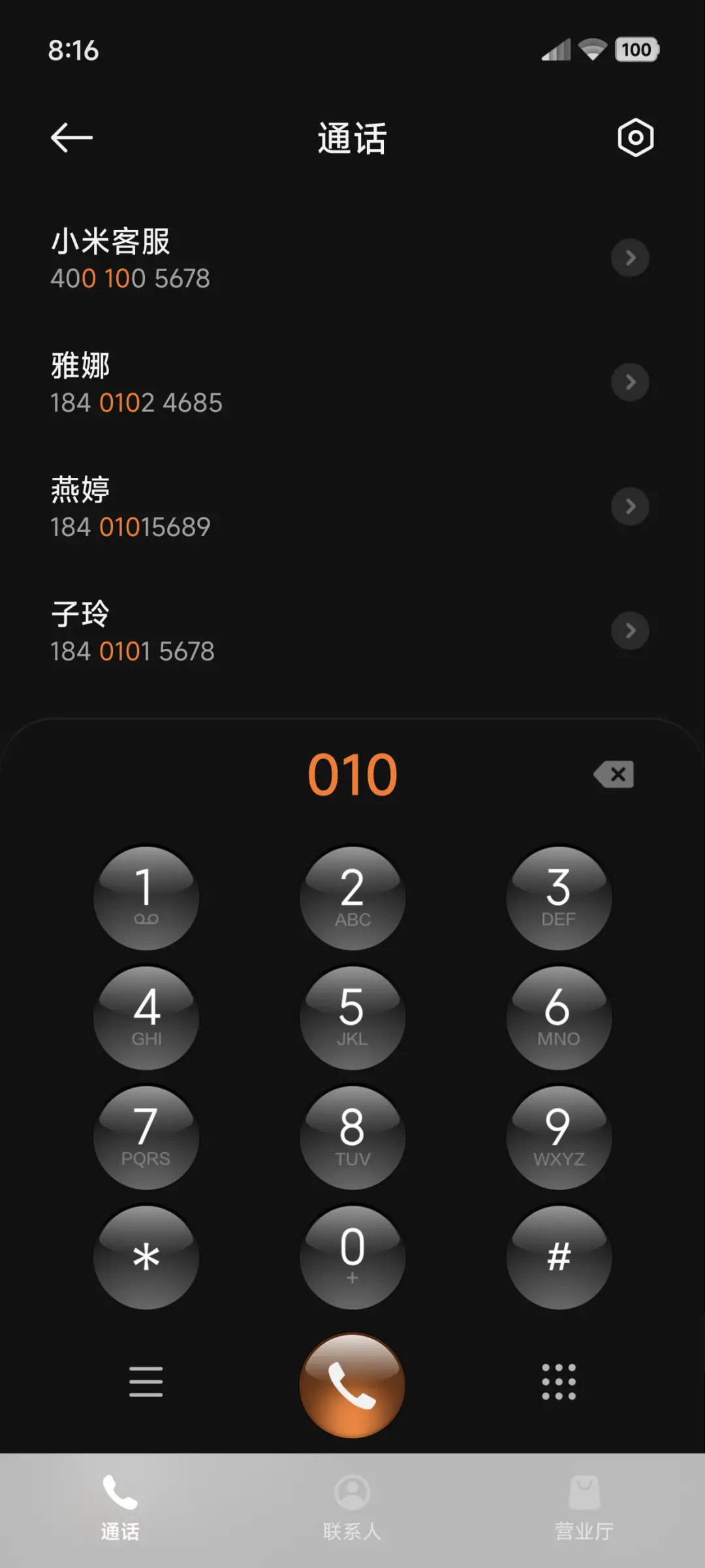Tap the asterisk key on the keypad
This screenshot has width=705, height=1568.
(146, 1257)
